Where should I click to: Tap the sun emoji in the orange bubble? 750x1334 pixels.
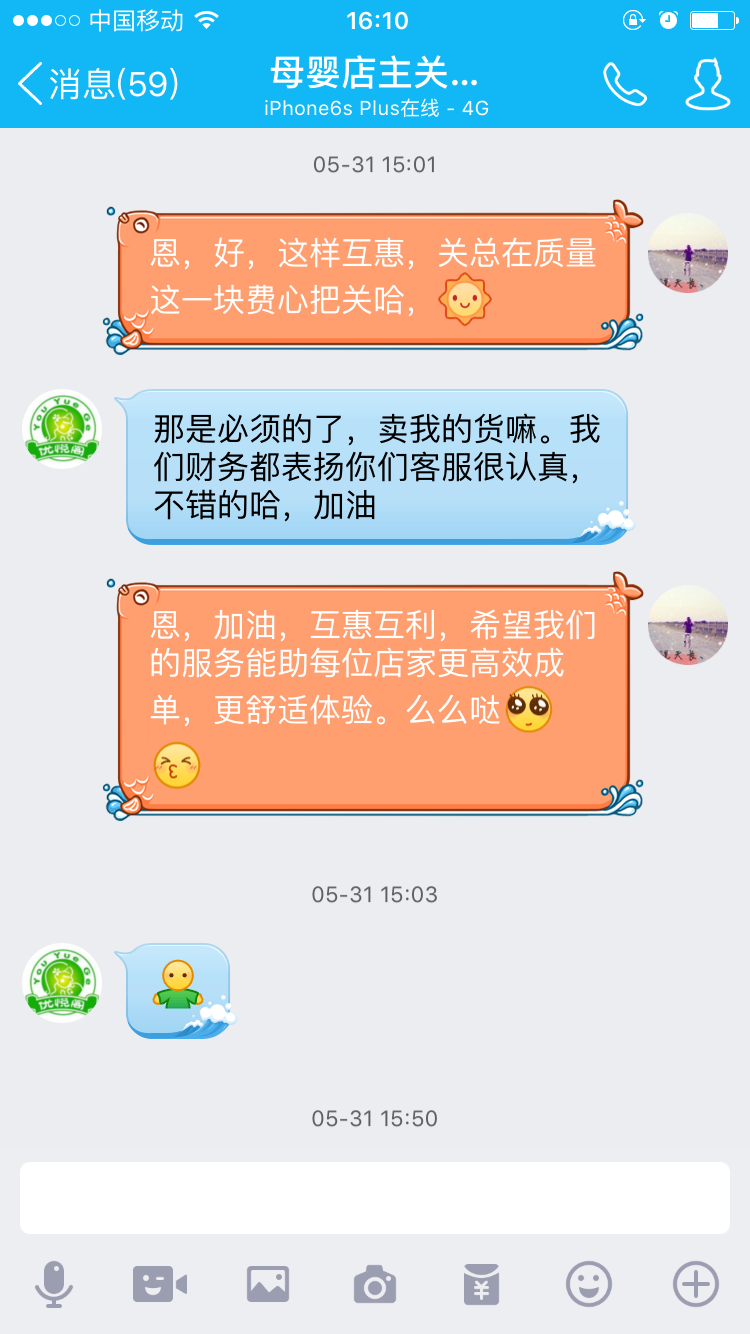(x=466, y=298)
